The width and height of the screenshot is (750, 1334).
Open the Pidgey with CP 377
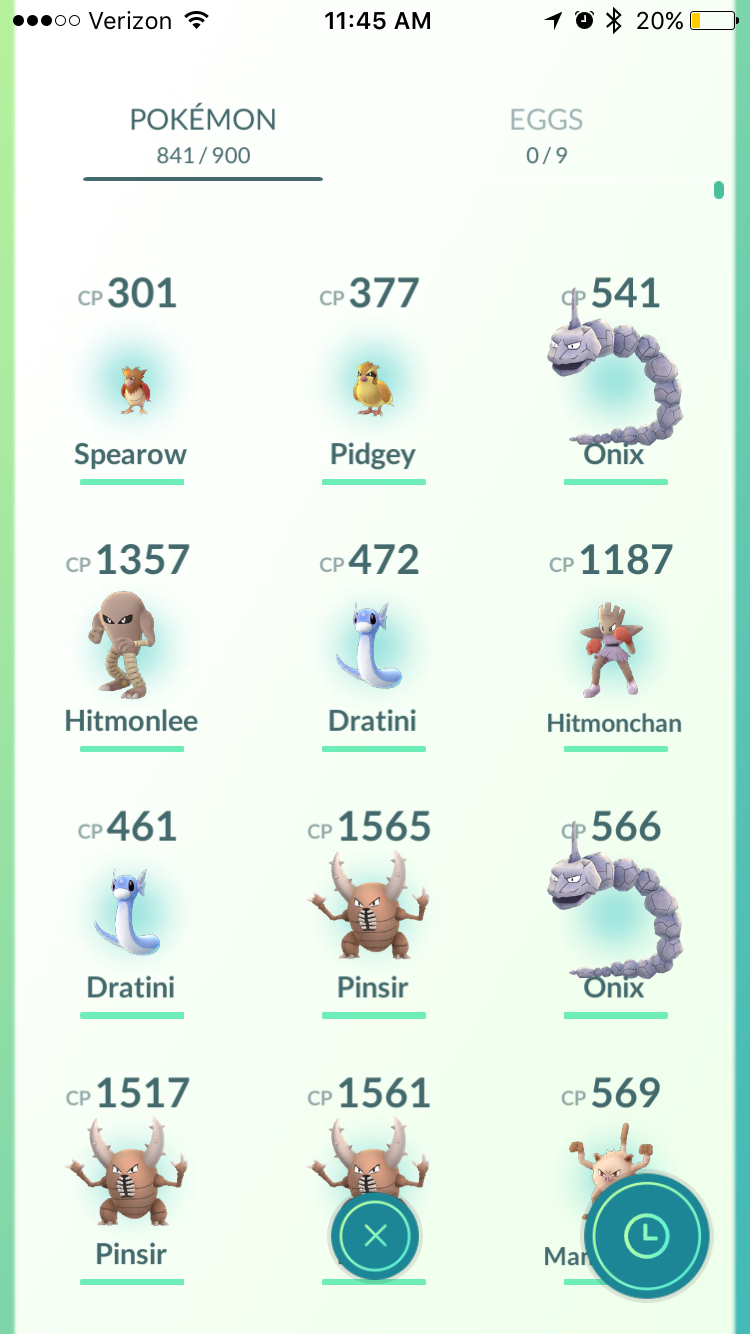click(373, 380)
